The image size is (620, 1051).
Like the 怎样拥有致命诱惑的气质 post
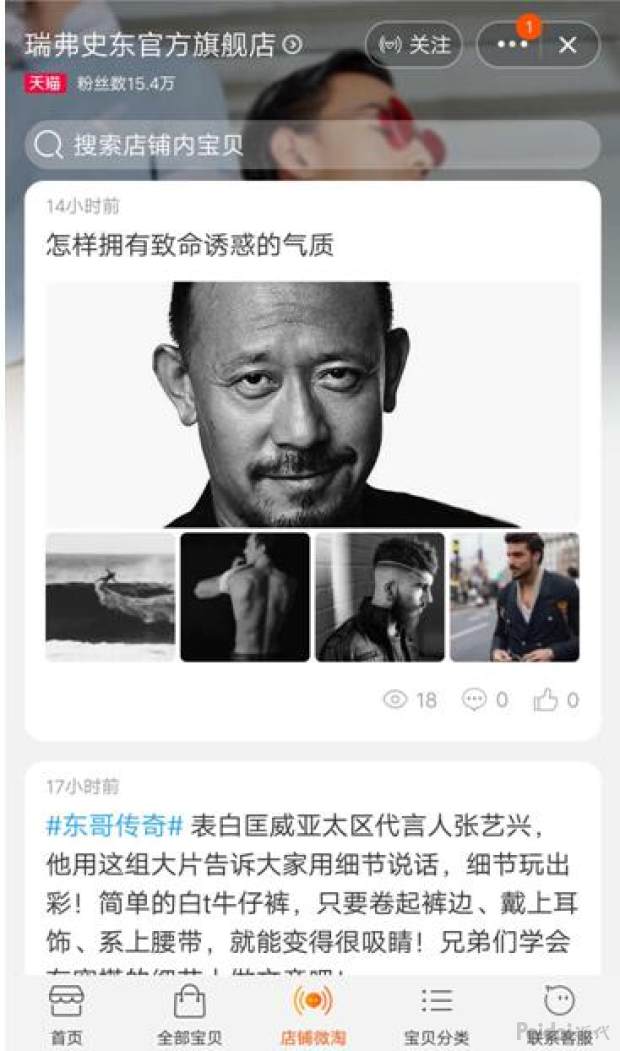tap(556, 700)
